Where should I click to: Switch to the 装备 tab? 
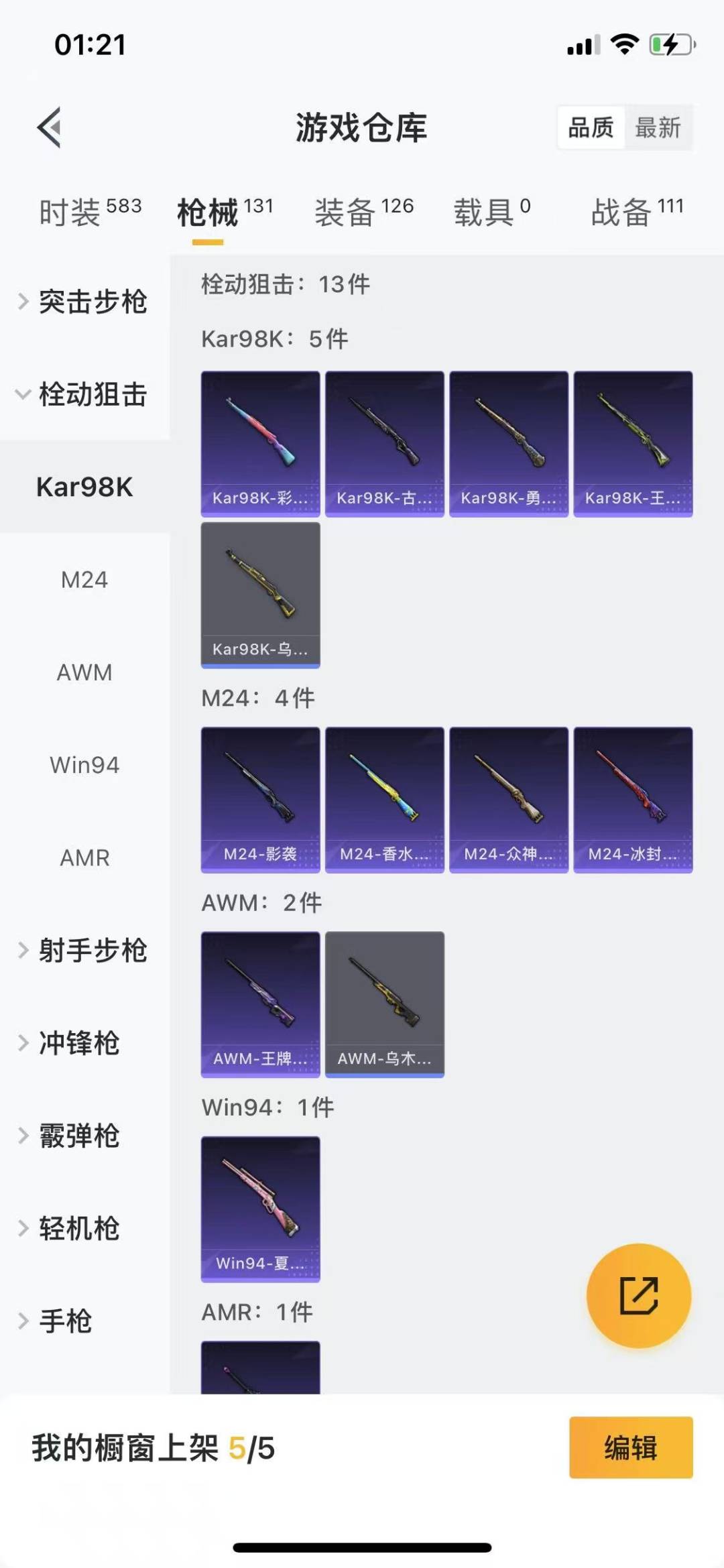click(363, 212)
